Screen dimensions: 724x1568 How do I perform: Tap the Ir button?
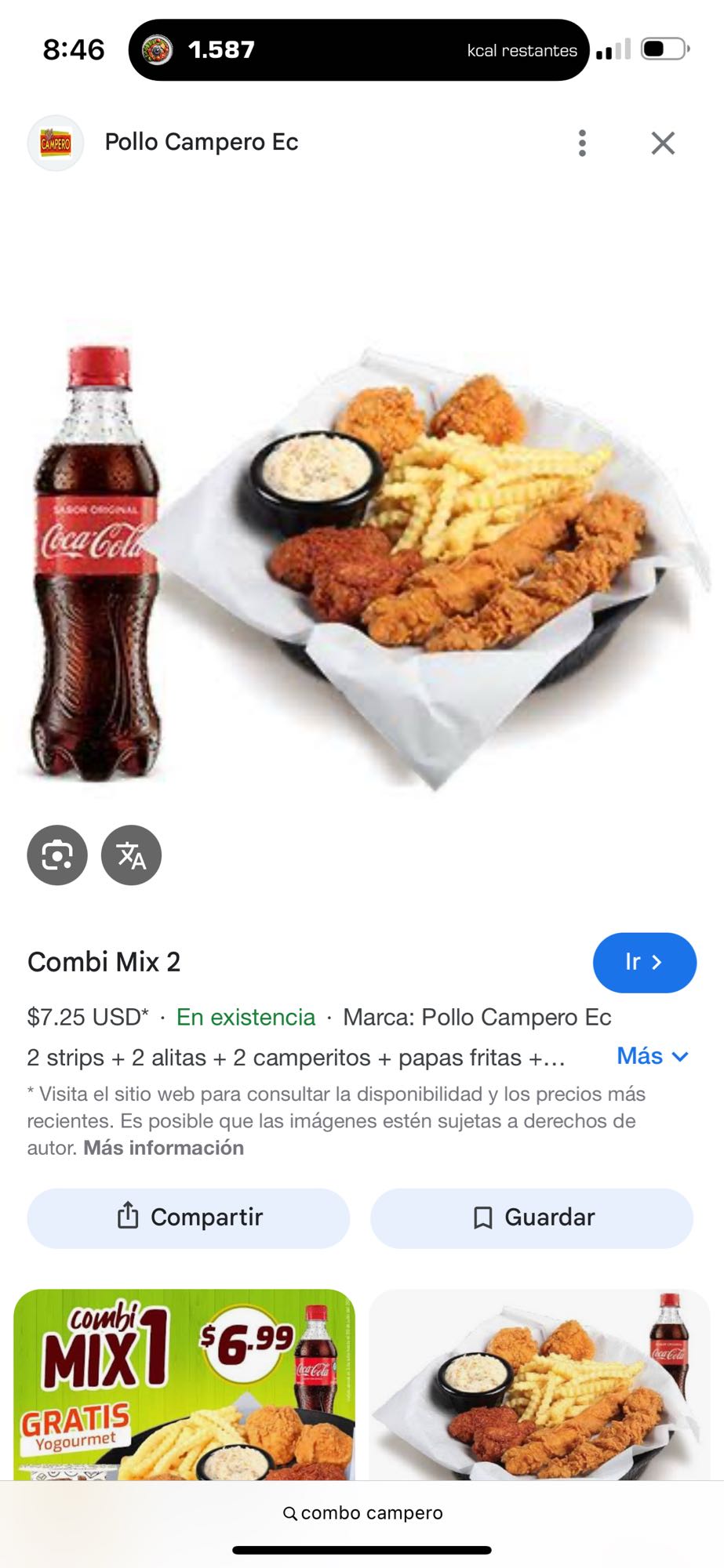pyautogui.click(x=645, y=963)
